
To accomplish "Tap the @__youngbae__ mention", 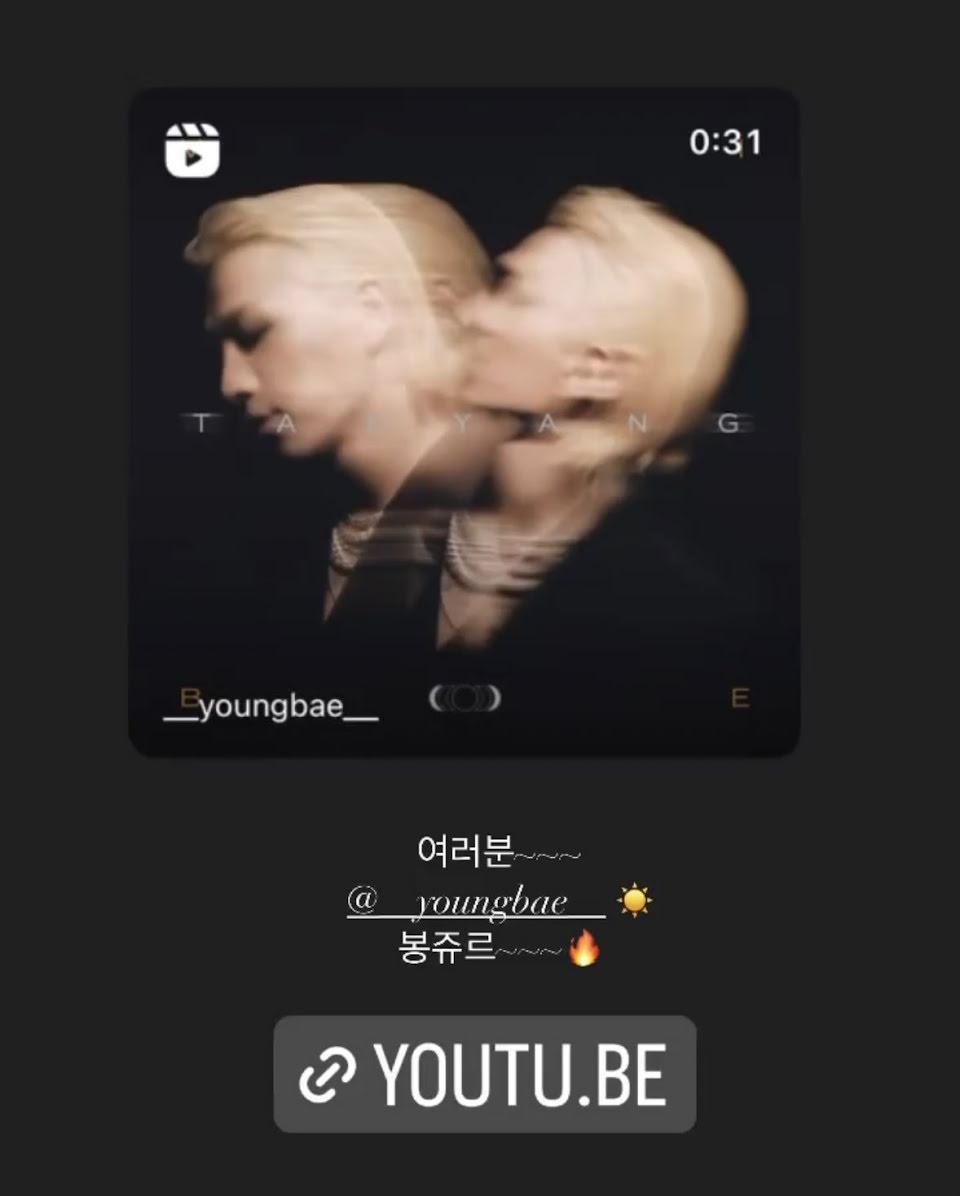I will 476,903.
